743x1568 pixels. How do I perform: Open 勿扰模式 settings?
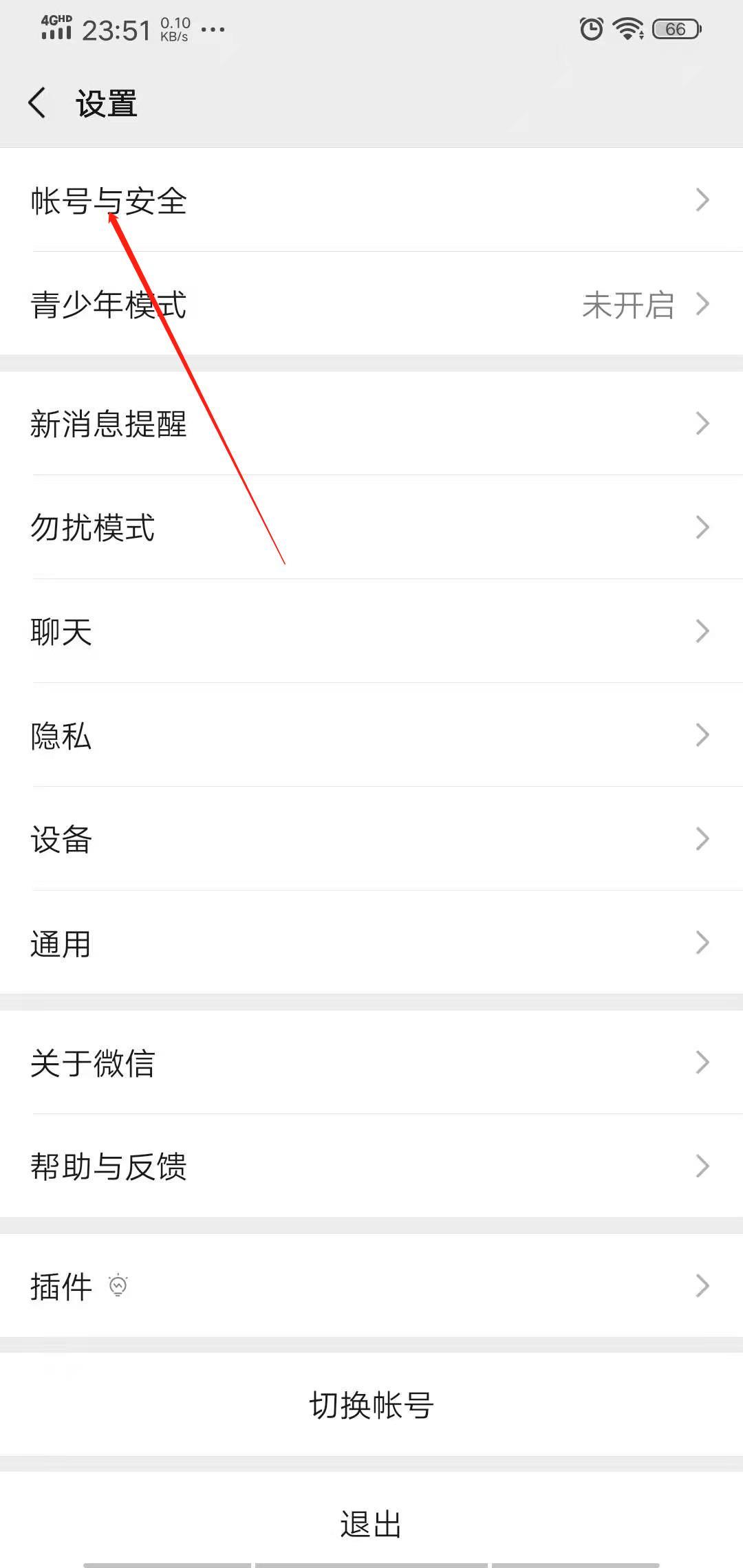(371, 528)
